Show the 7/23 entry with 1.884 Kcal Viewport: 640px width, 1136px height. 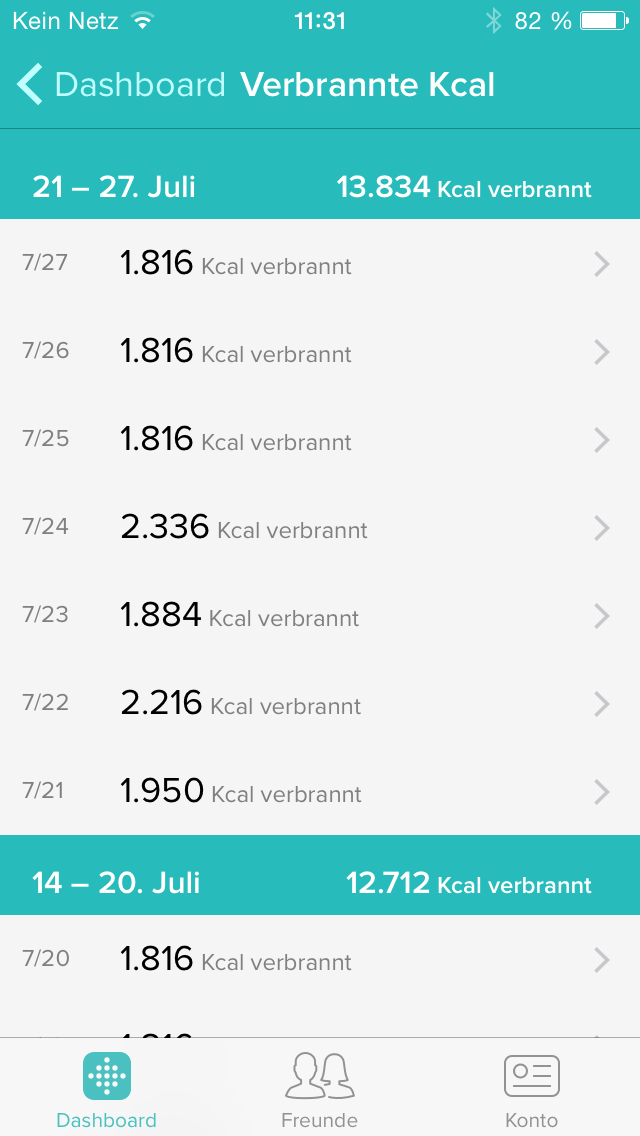(x=320, y=616)
